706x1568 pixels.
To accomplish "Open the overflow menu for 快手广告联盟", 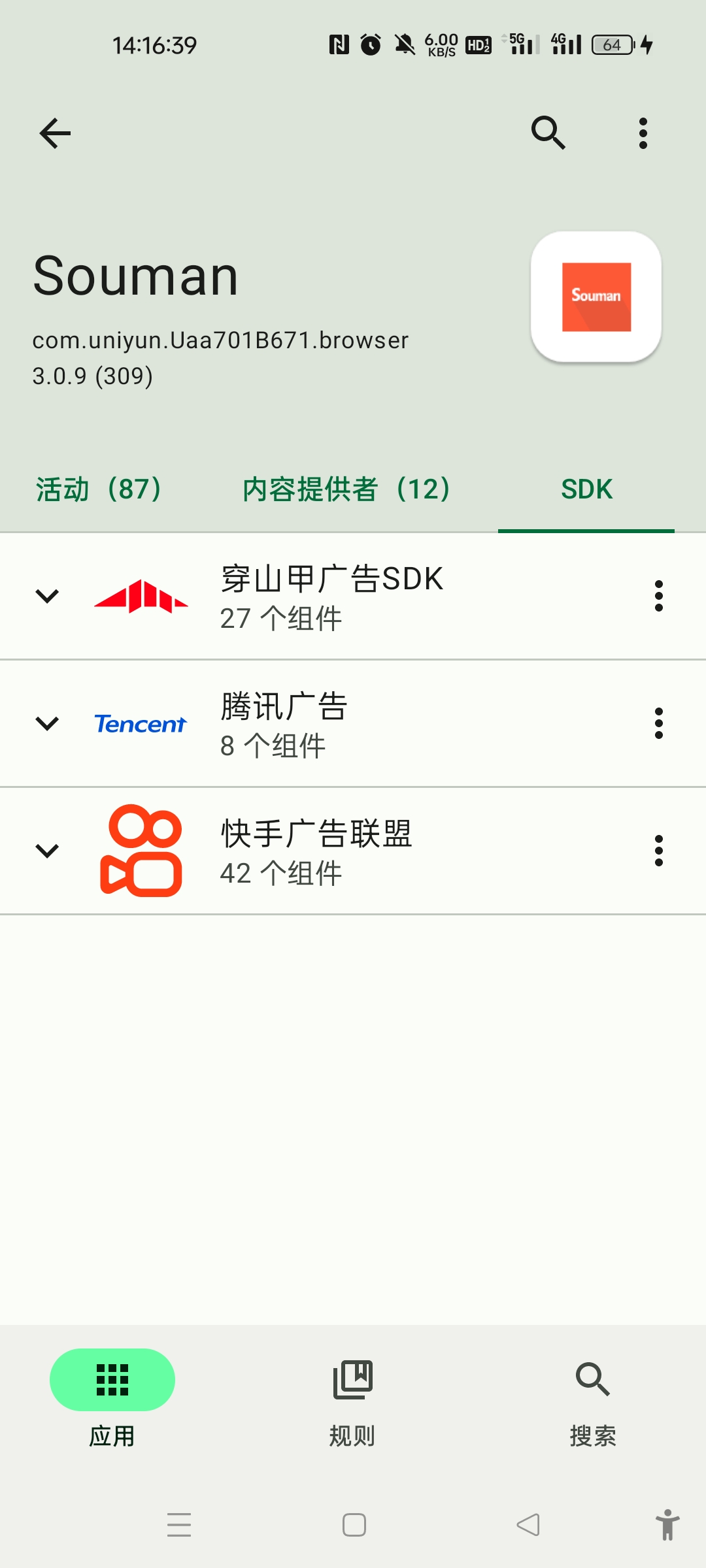I will pos(658,849).
